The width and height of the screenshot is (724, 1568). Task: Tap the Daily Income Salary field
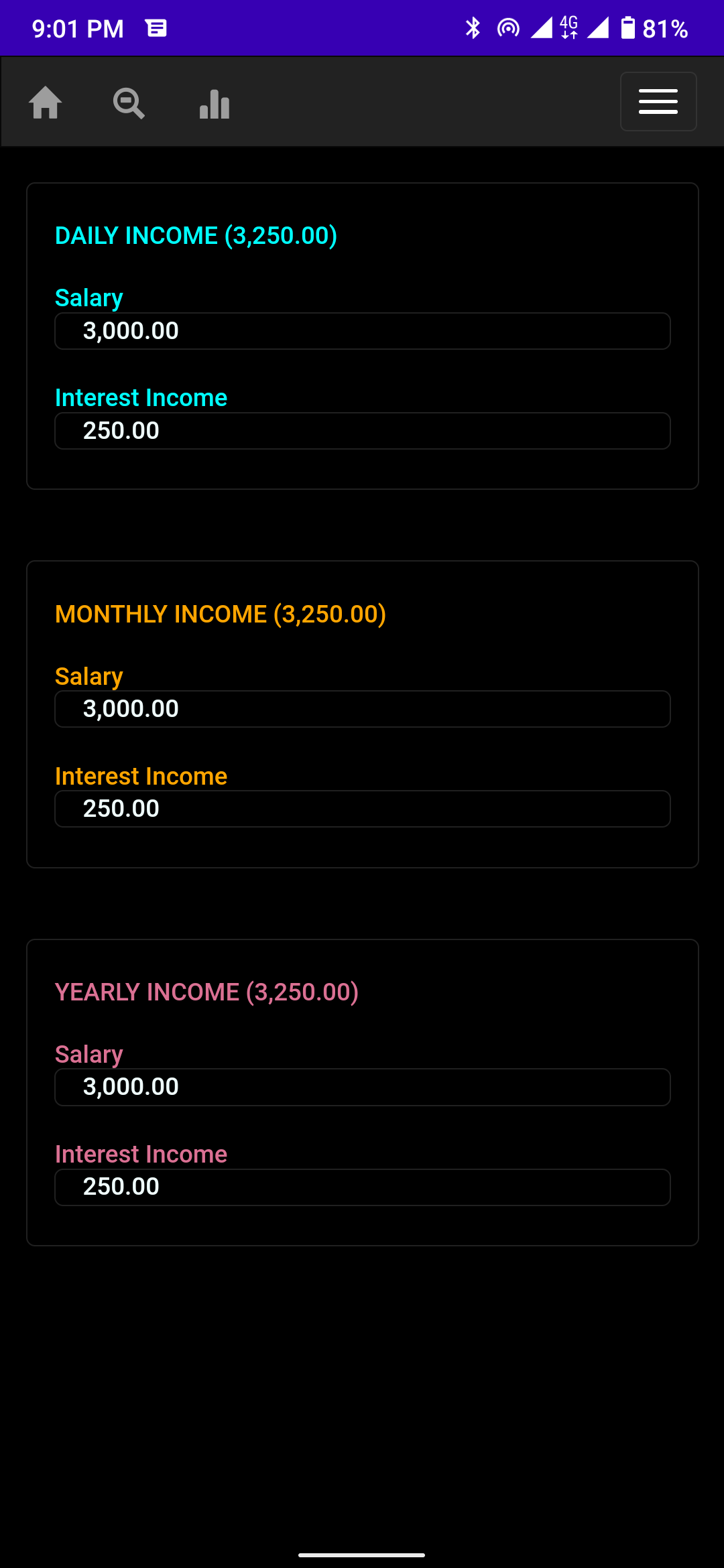[x=362, y=331]
